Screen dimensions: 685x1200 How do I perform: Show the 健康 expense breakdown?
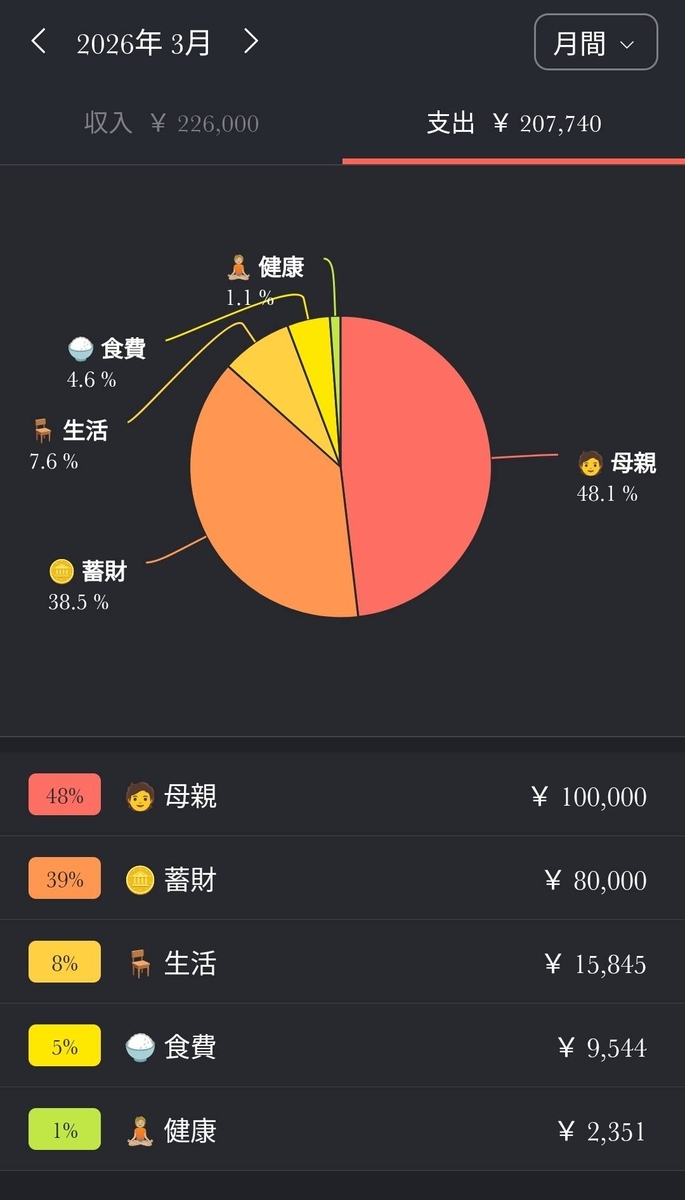pos(342,1130)
